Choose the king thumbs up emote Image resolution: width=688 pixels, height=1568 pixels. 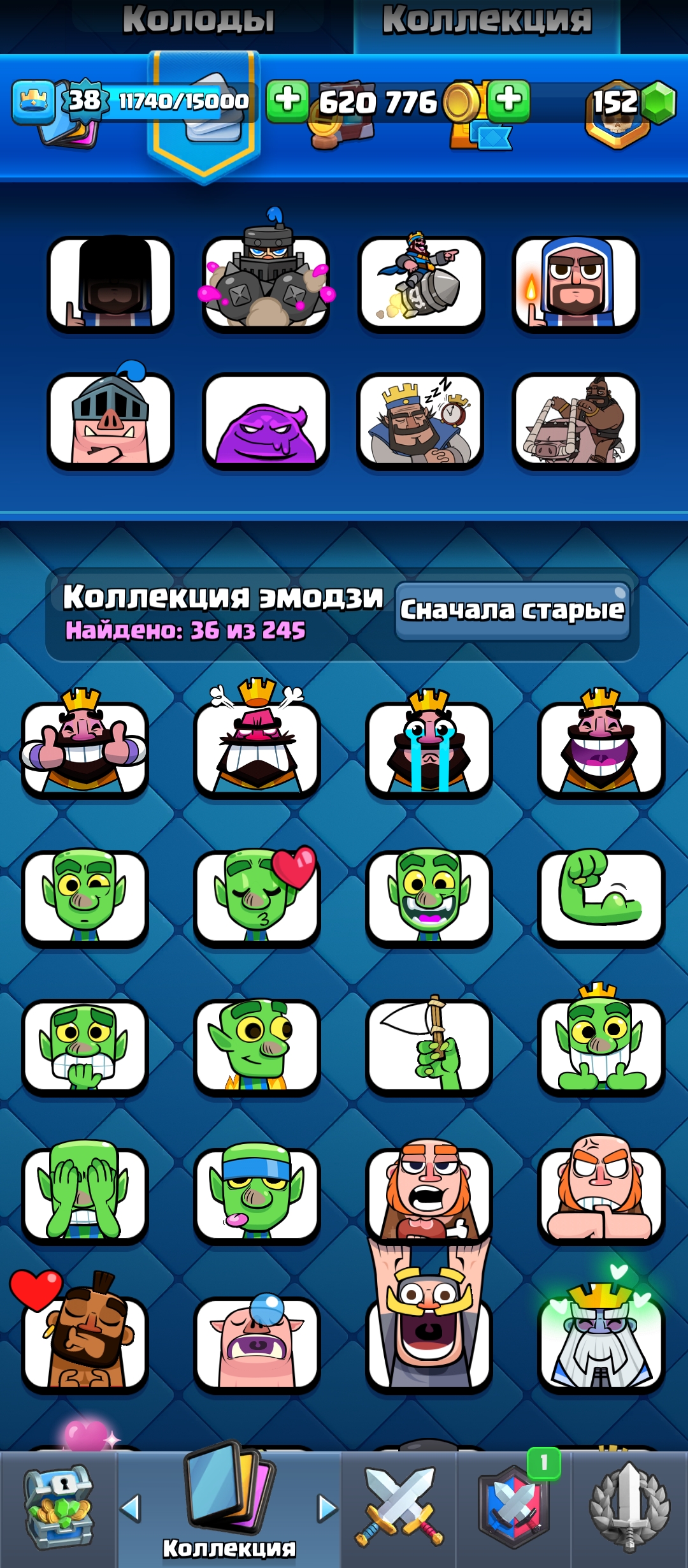click(x=85, y=749)
